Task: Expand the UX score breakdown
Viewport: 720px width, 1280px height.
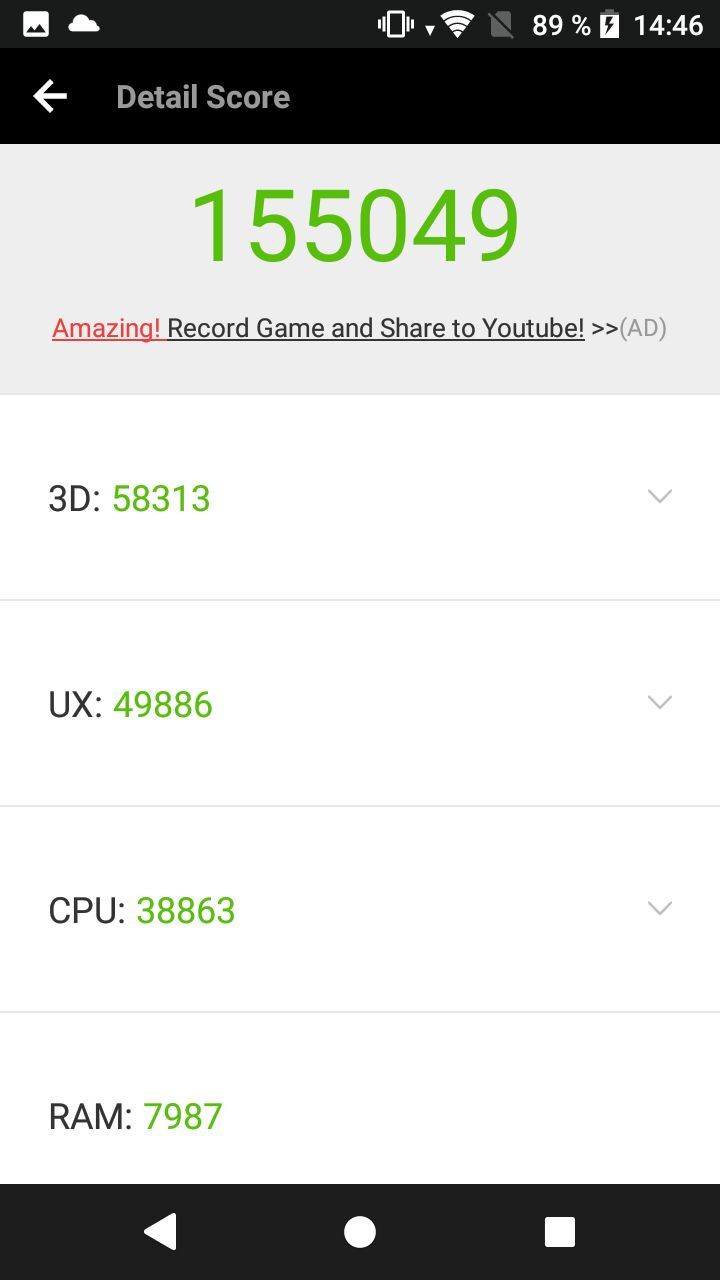Action: [x=659, y=702]
